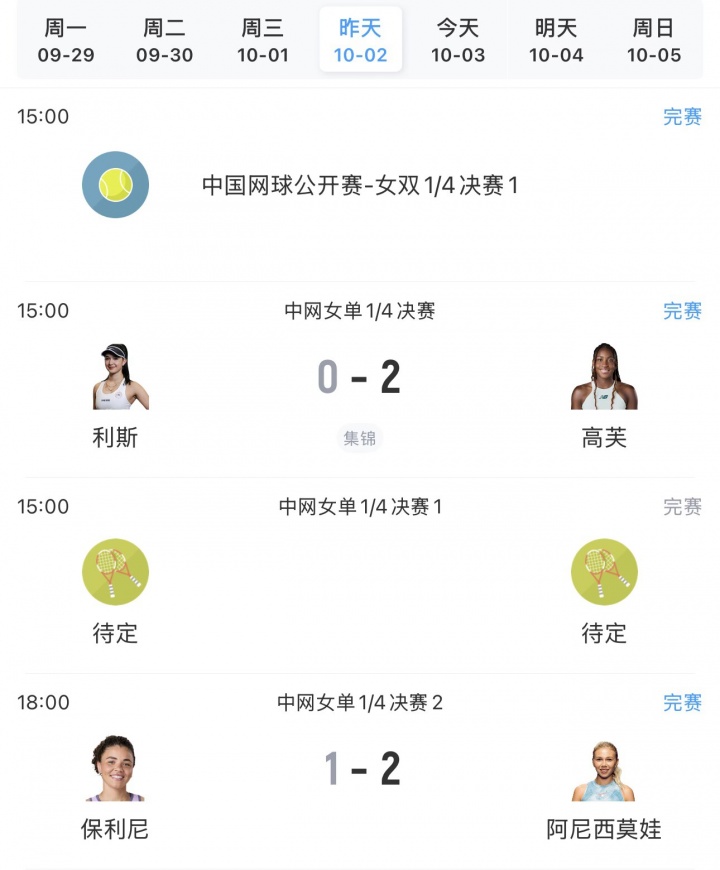Screen dimensions: 720x870
Task: Open the 保利尼 vs 阿尼西莫娃 match
Action: 360,770
